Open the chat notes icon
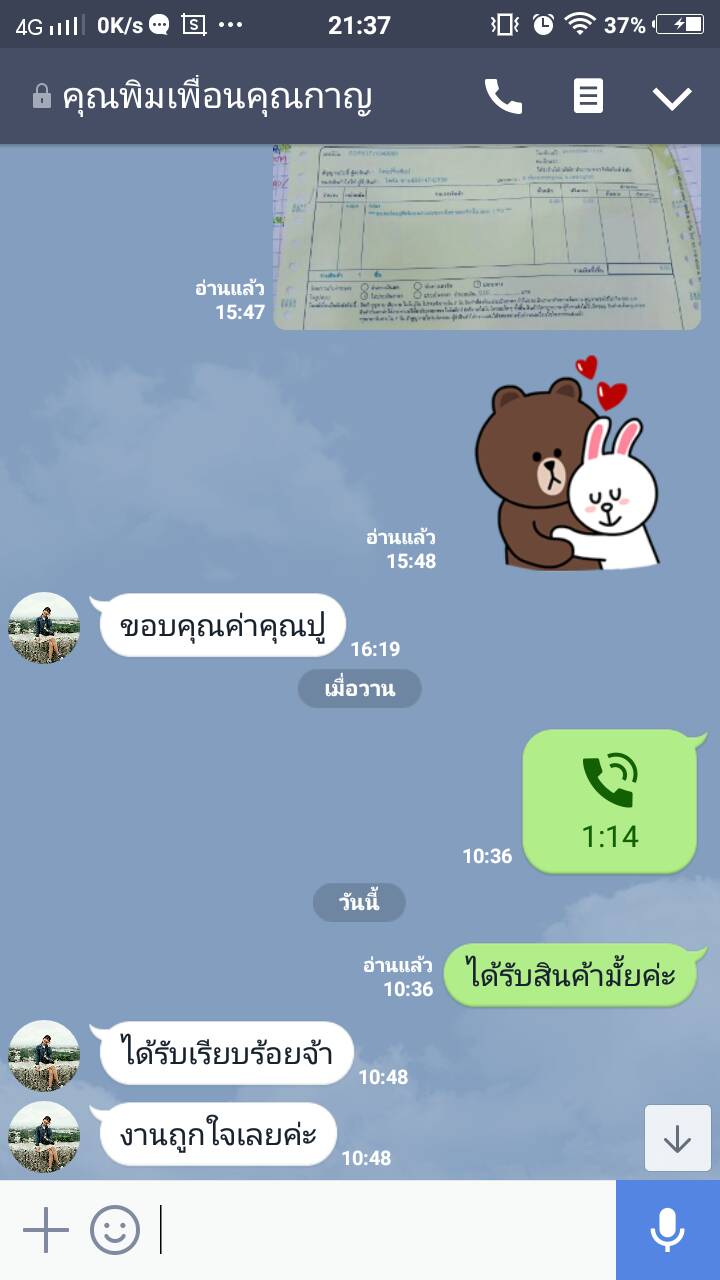 [588, 97]
